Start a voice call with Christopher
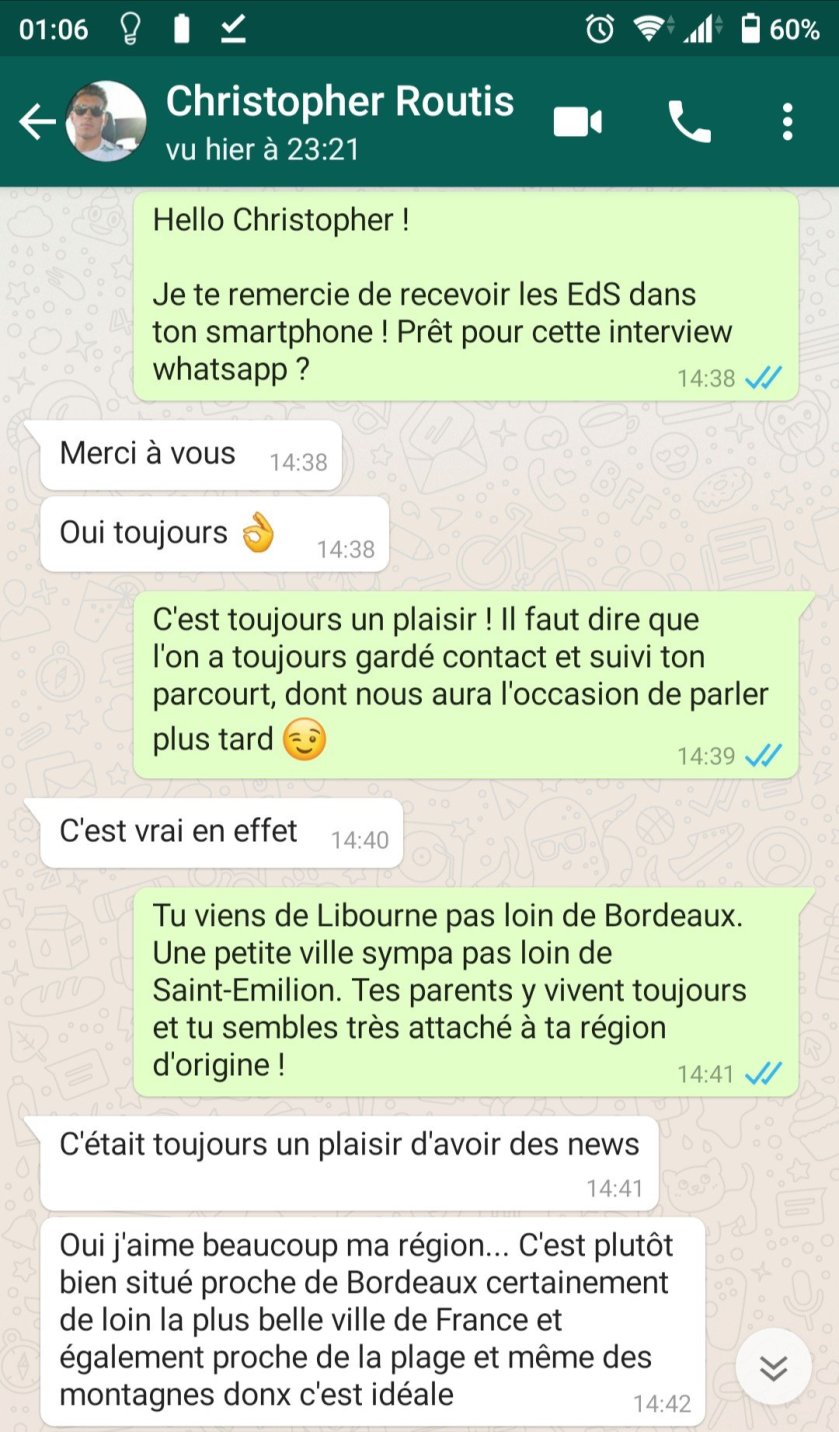The height and width of the screenshot is (1432, 839). tap(689, 122)
